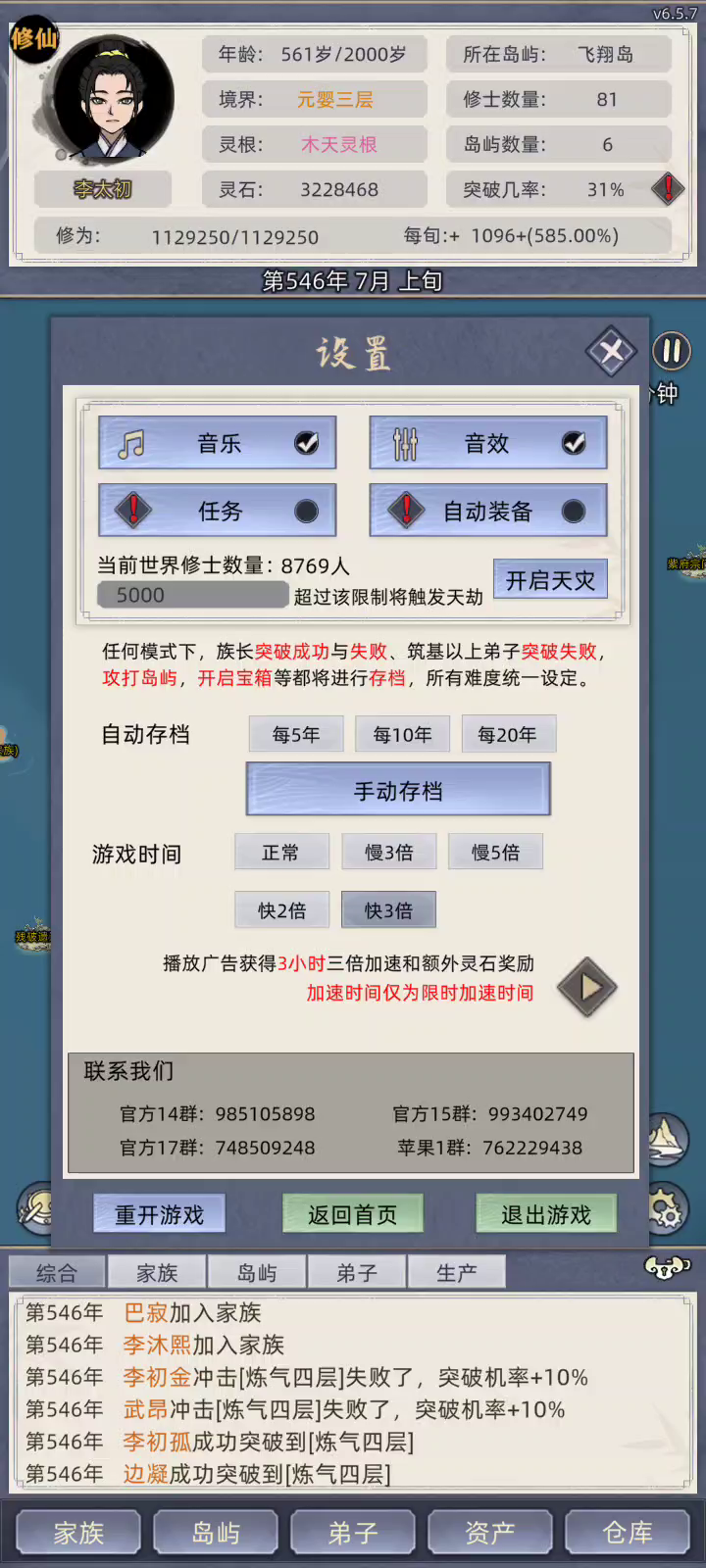The image size is (706, 1568).
Task: Tap 手动存档 to save manually
Action: (x=398, y=790)
